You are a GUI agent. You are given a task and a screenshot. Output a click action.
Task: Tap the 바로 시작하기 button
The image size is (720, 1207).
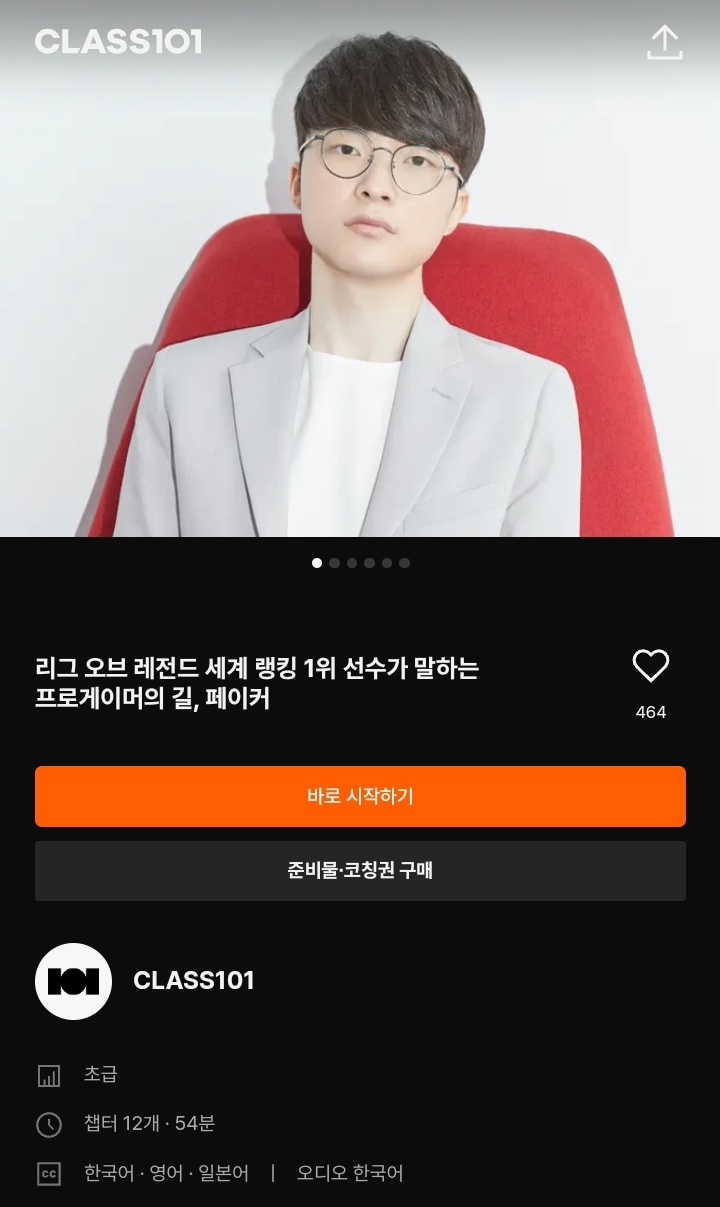360,796
